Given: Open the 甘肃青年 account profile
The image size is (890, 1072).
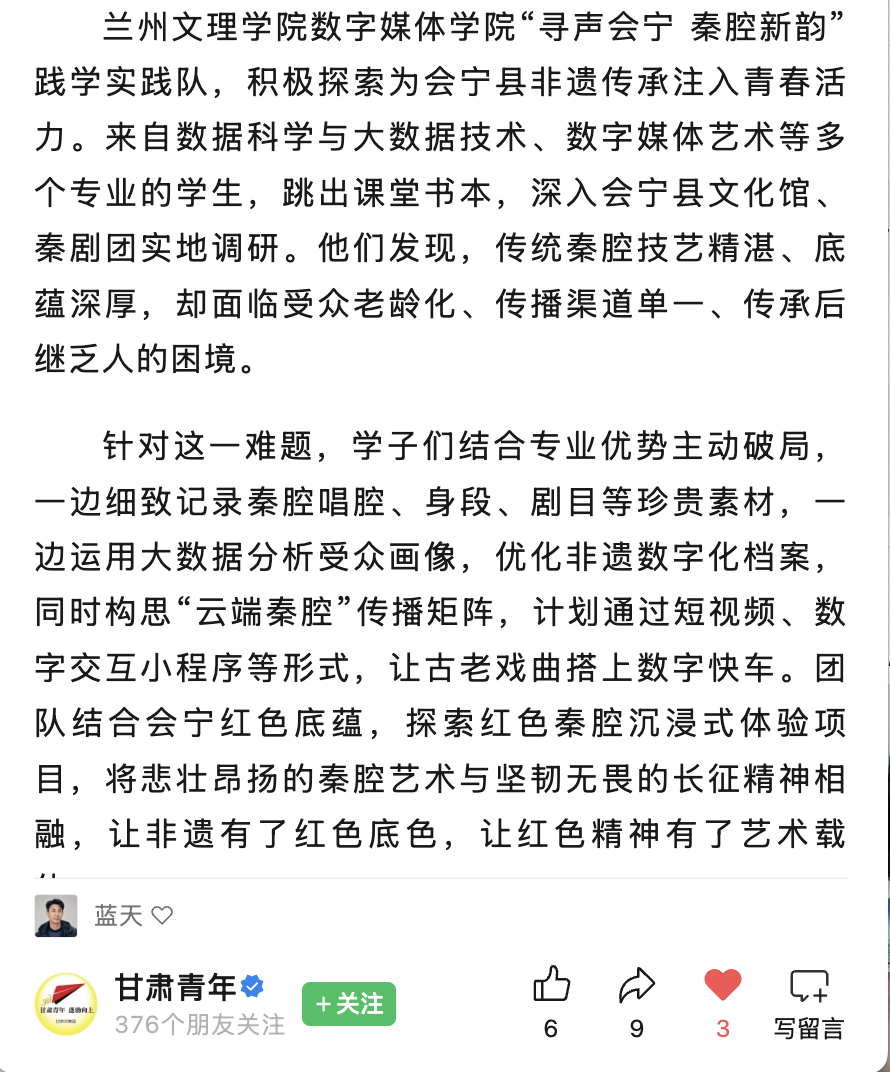Looking at the screenshot, I should (176, 988).
